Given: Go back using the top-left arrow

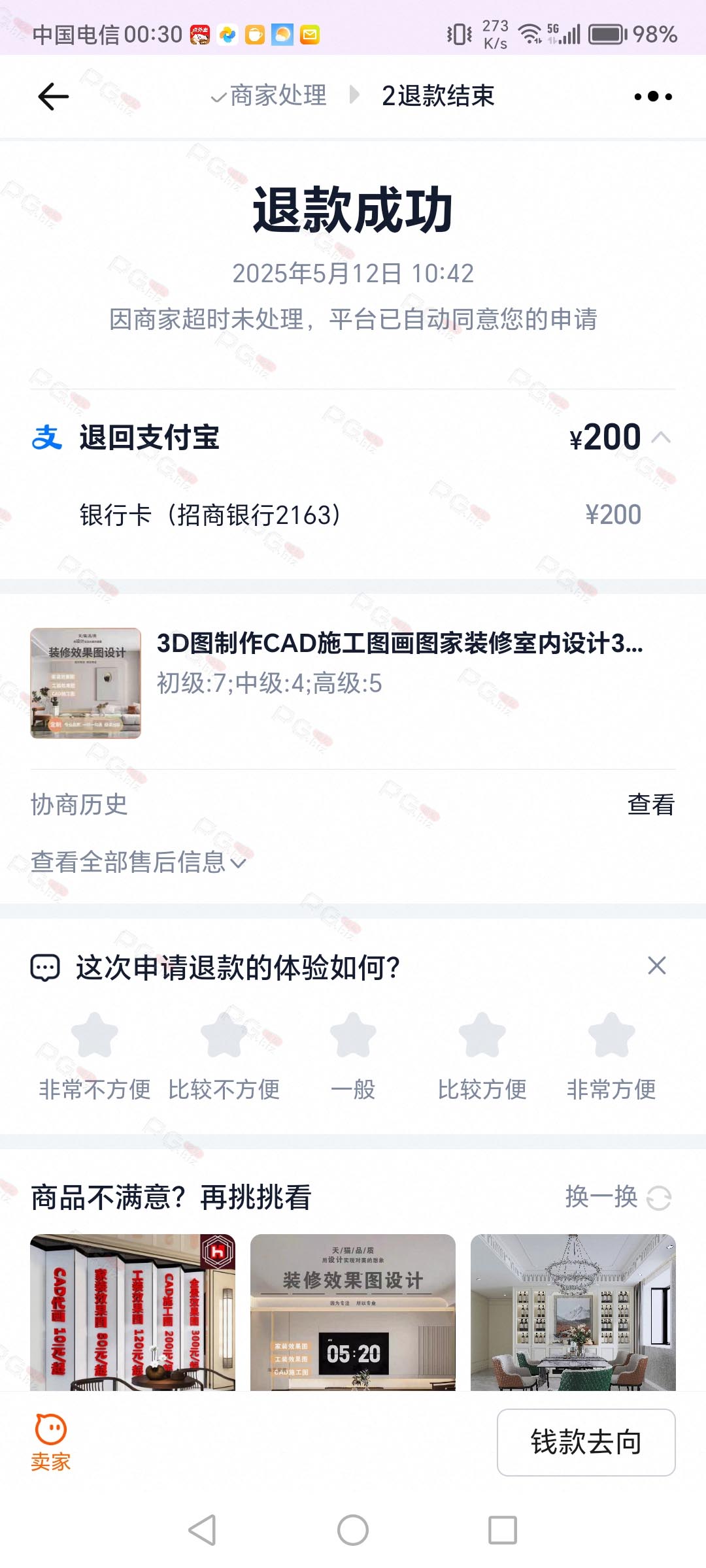Looking at the screenshot, I should click(x=54, y=97).
